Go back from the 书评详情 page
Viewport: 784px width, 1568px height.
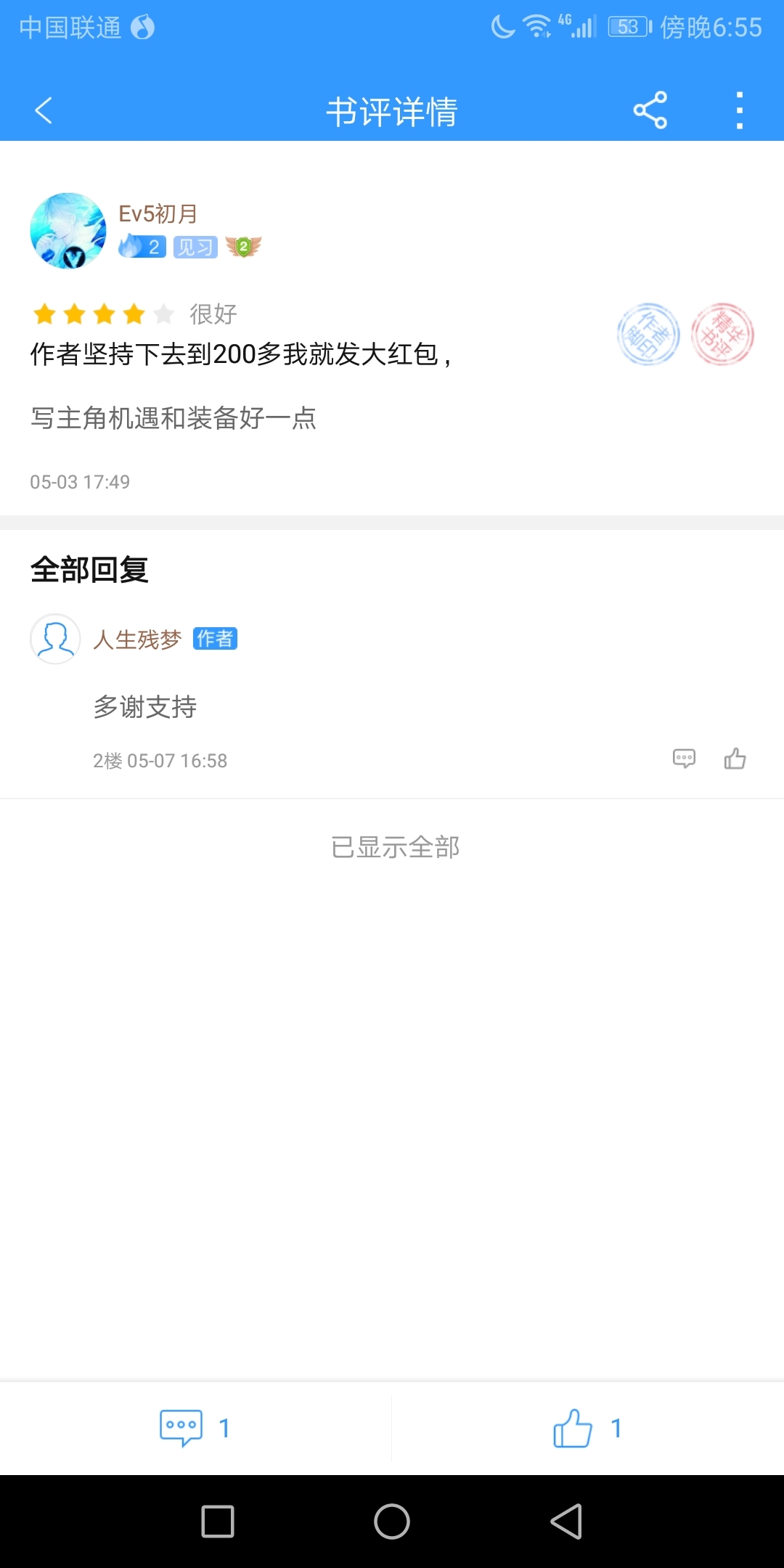(44, 111)
